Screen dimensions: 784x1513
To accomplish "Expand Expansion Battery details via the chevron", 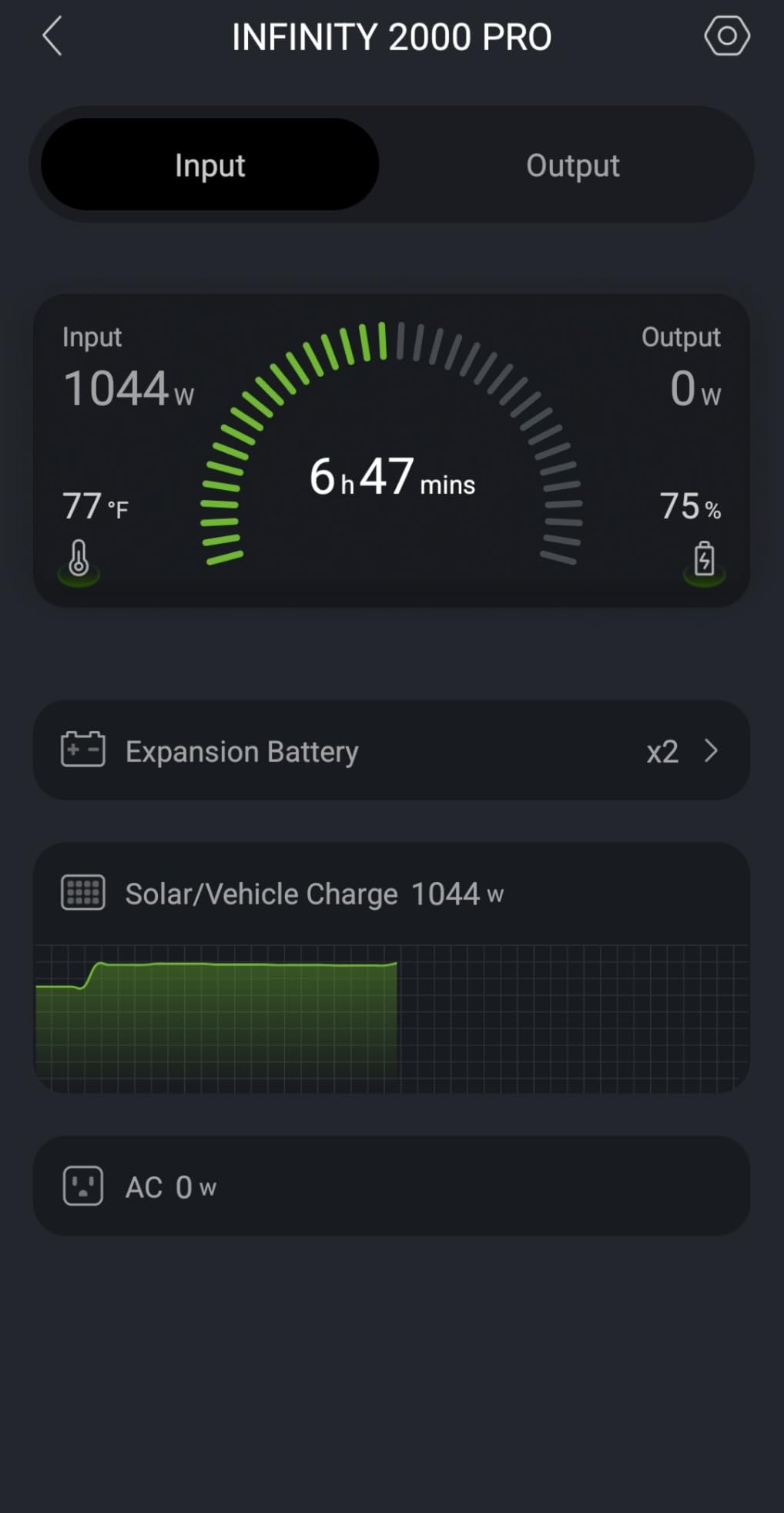I will coord(711,750).
